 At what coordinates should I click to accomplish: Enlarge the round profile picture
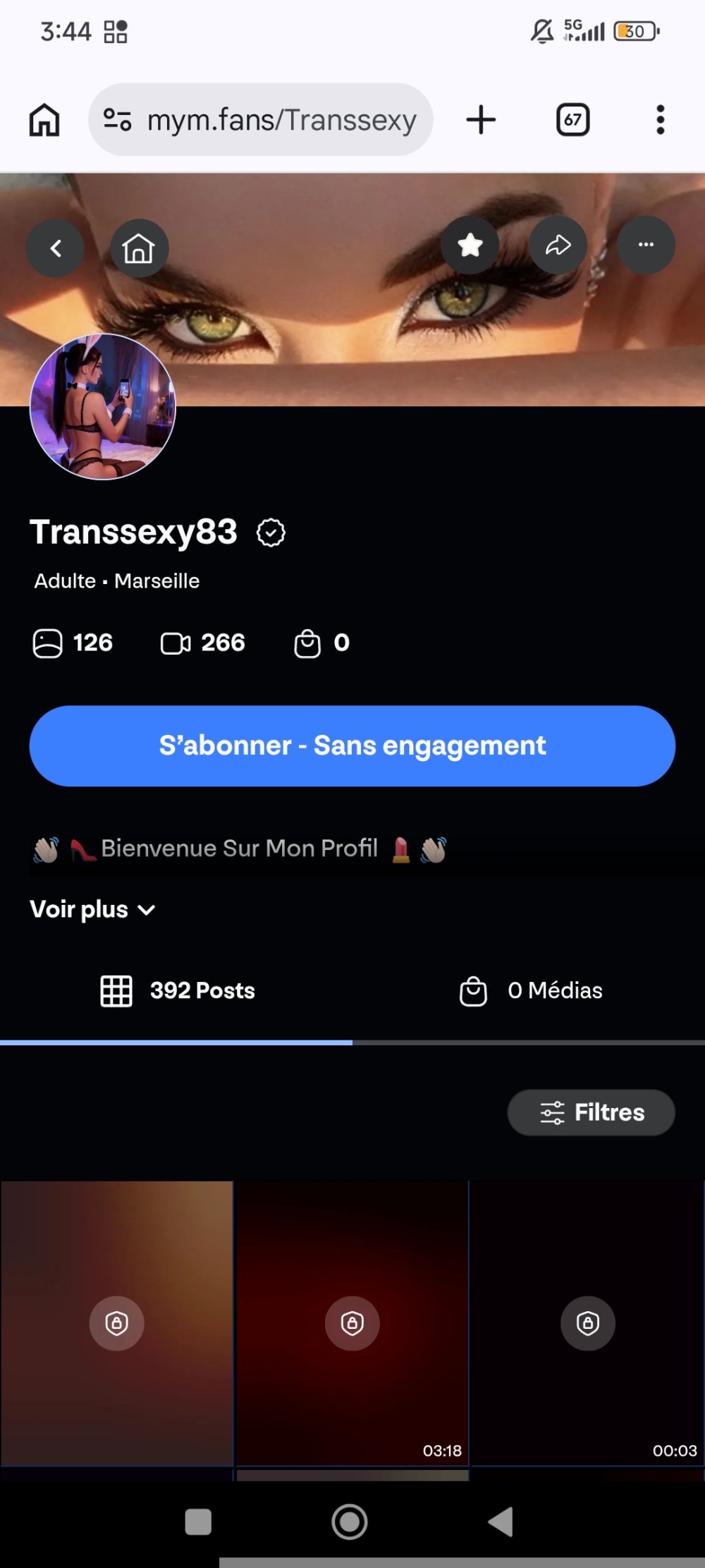point(103,407)
